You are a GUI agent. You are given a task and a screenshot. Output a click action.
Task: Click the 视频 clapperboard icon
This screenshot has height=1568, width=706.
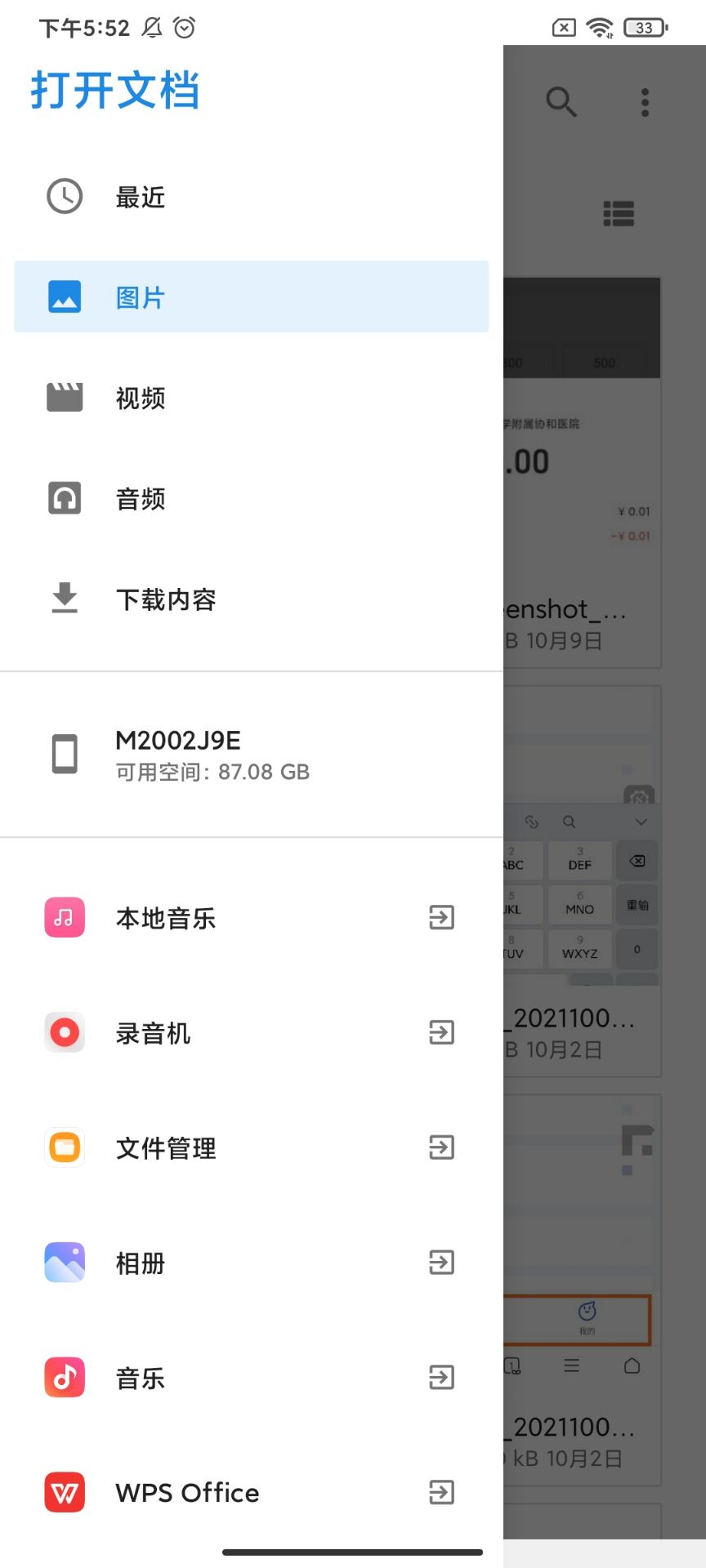tap(65, 398)
